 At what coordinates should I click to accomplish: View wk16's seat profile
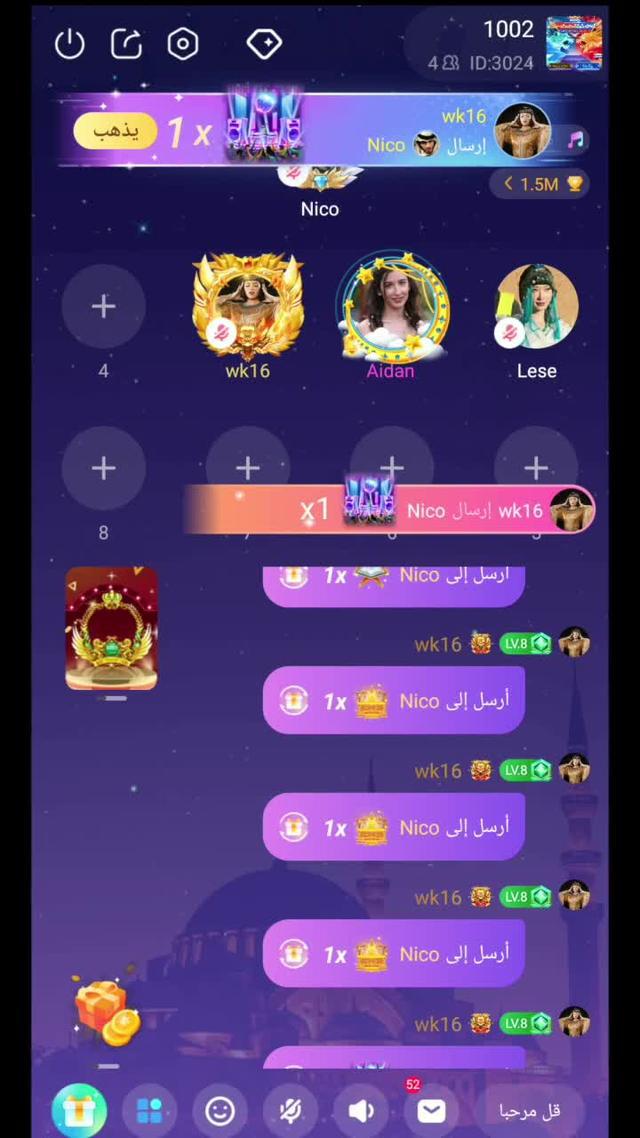click(x=247, y=307)
